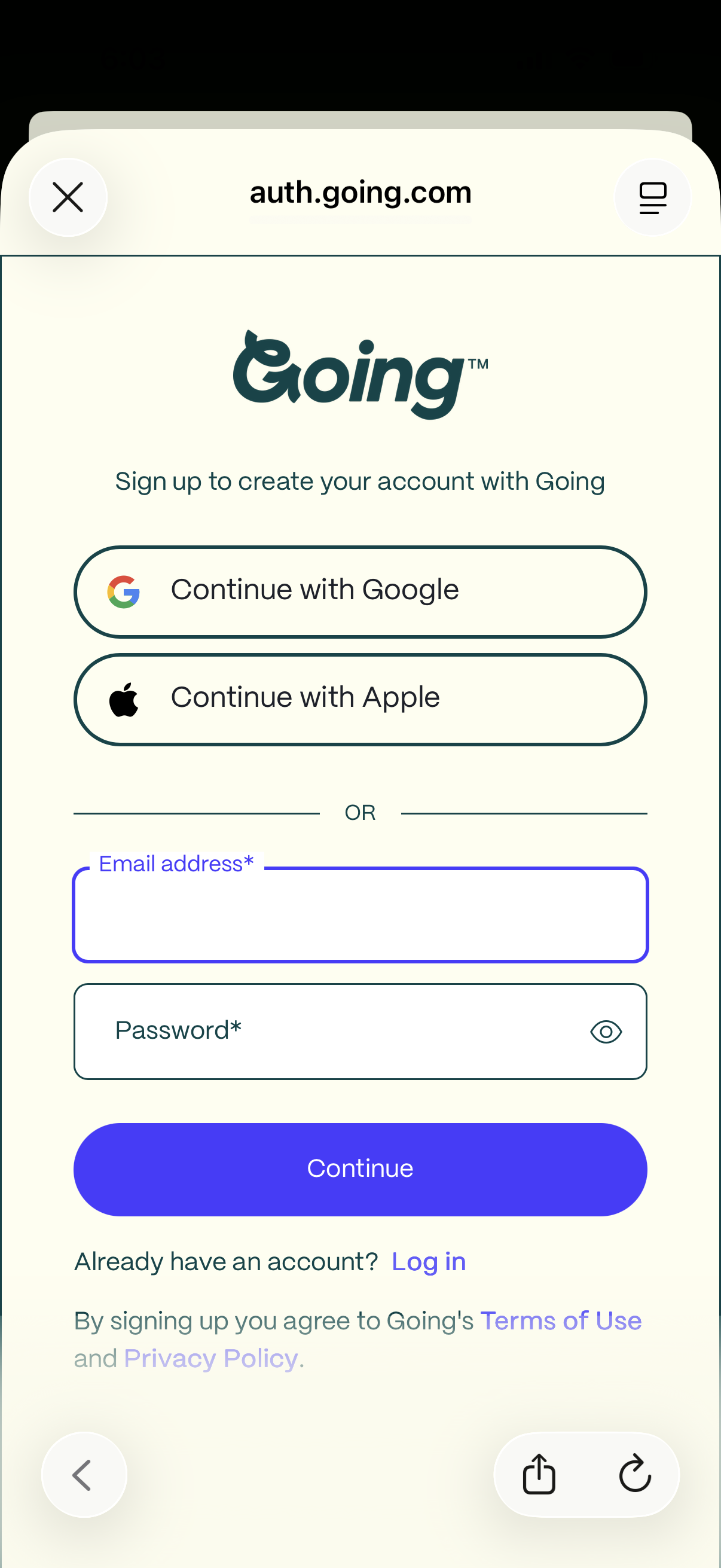
Task: Show the password with the eye toggle
Action: coord(606,1031)
